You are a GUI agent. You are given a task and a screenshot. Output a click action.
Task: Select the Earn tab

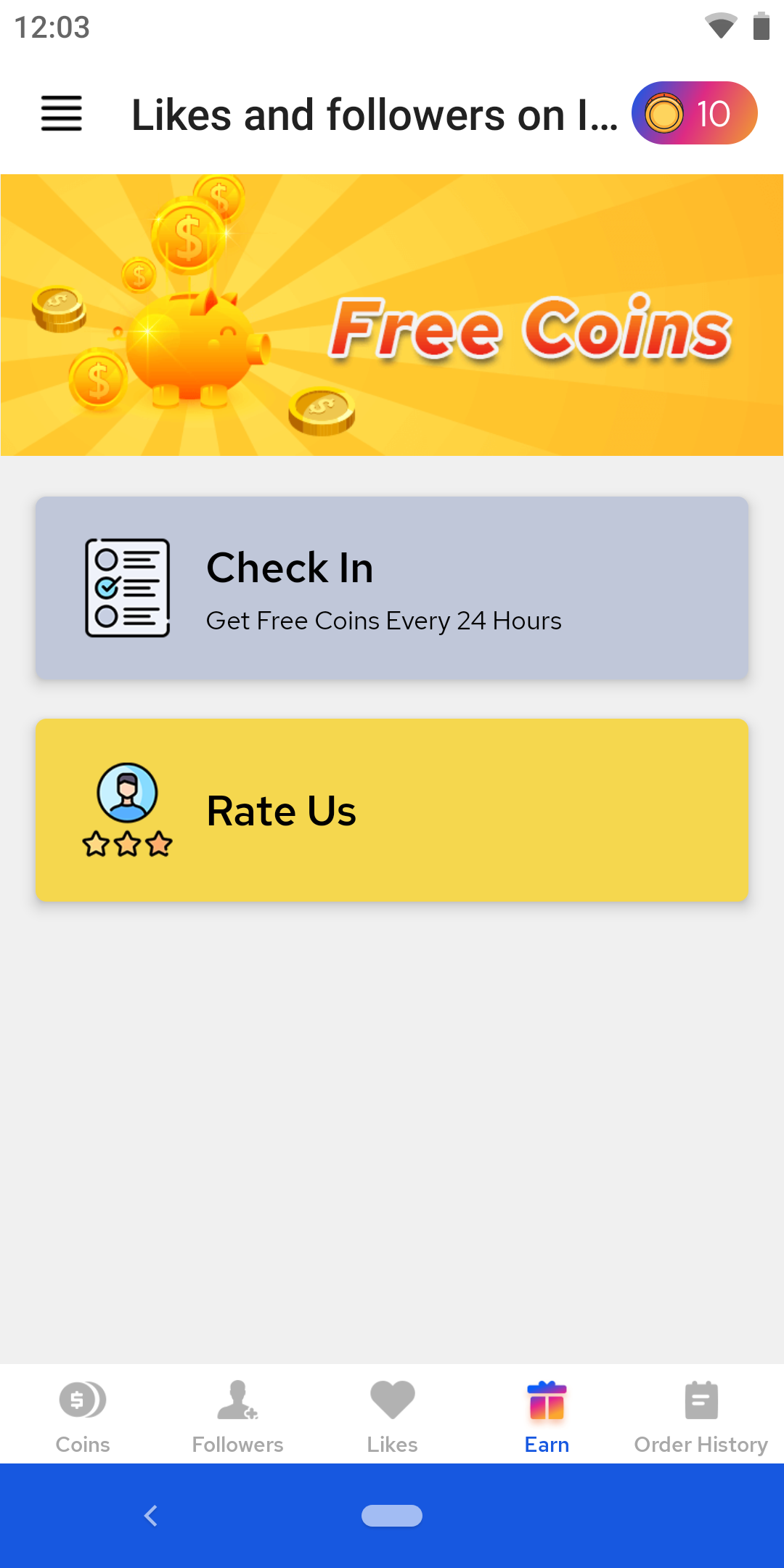tap(547, 1416)
